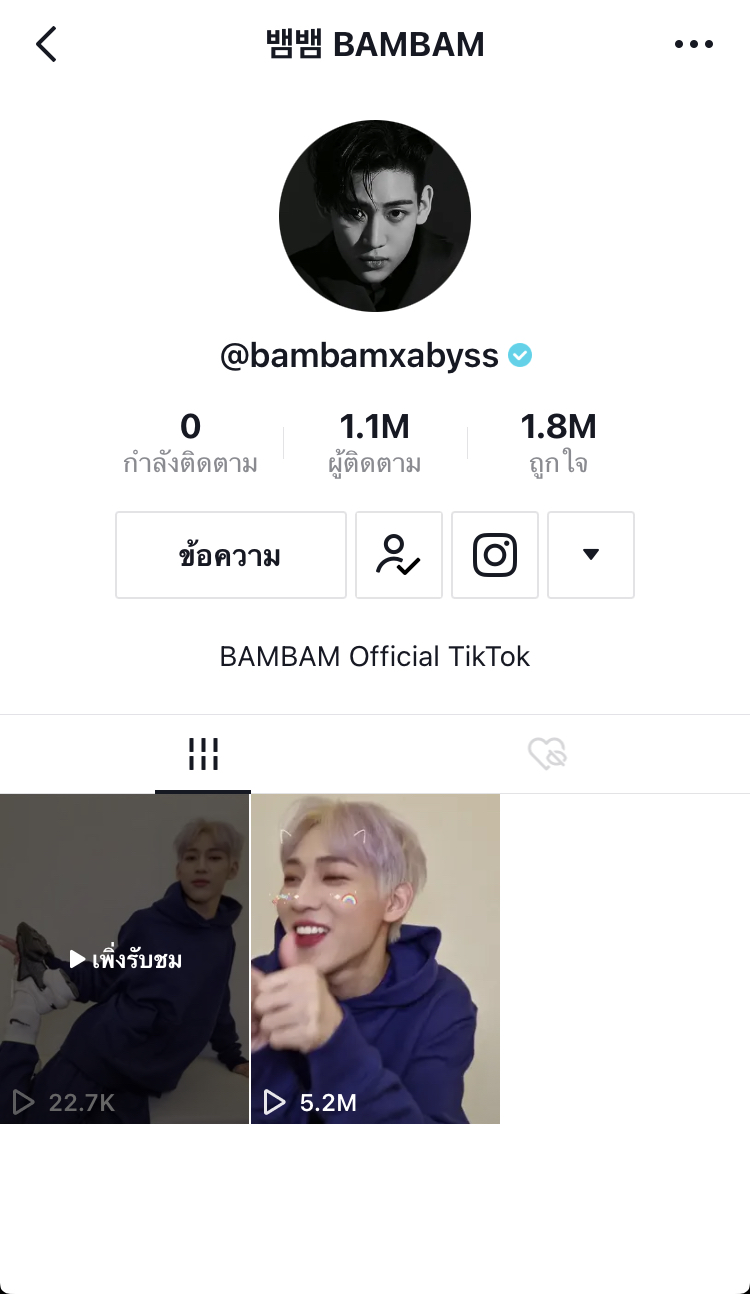Open the three-dot overflow menu
750x1294 pixels.
(x=694, y=45)
